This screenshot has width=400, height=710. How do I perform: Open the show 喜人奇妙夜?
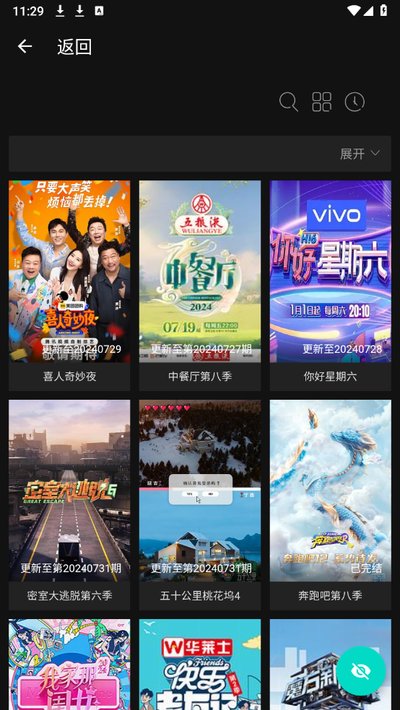(69, 286)
